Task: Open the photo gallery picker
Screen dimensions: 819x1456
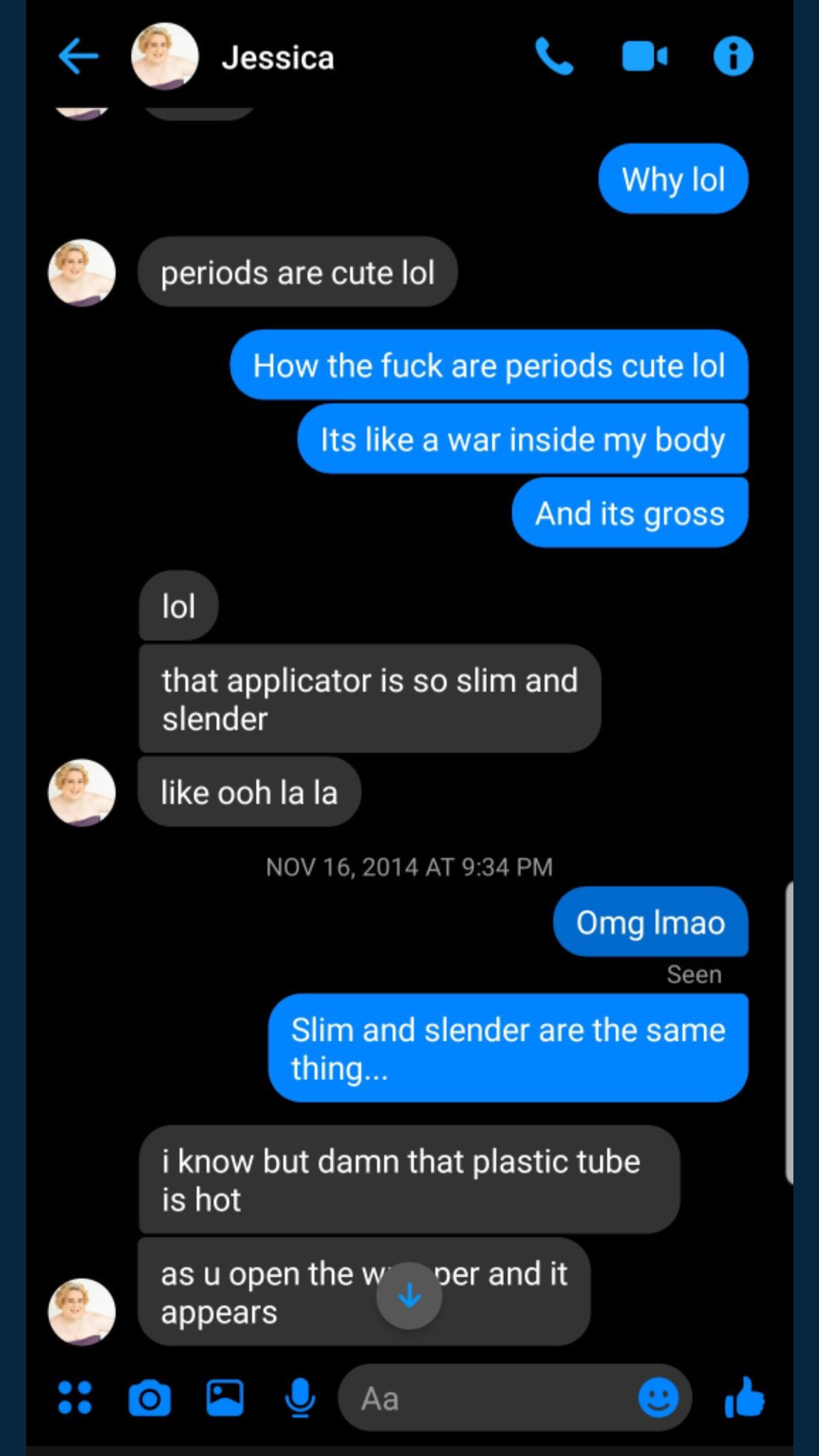Action: [x=225, y=1398]
